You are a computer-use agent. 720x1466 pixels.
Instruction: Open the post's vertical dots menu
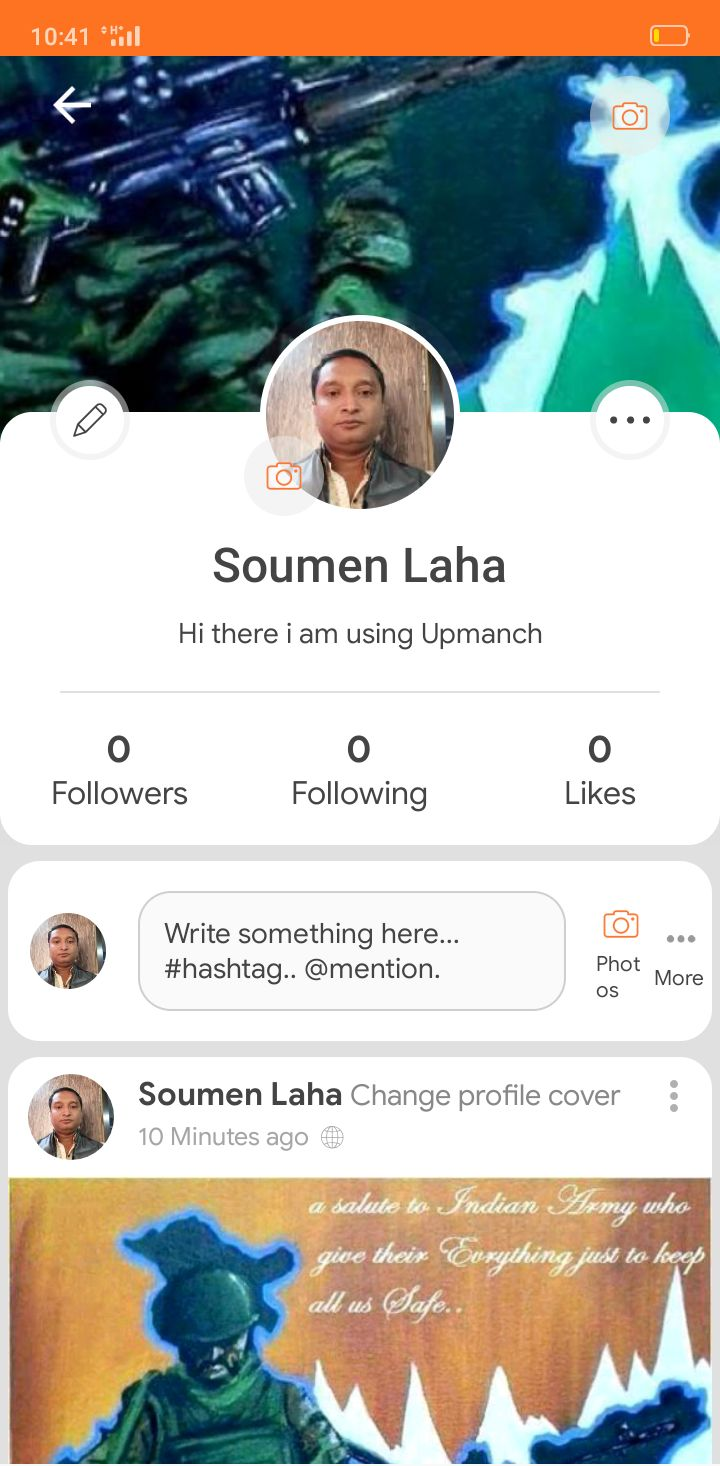(x=674, y=1096)
